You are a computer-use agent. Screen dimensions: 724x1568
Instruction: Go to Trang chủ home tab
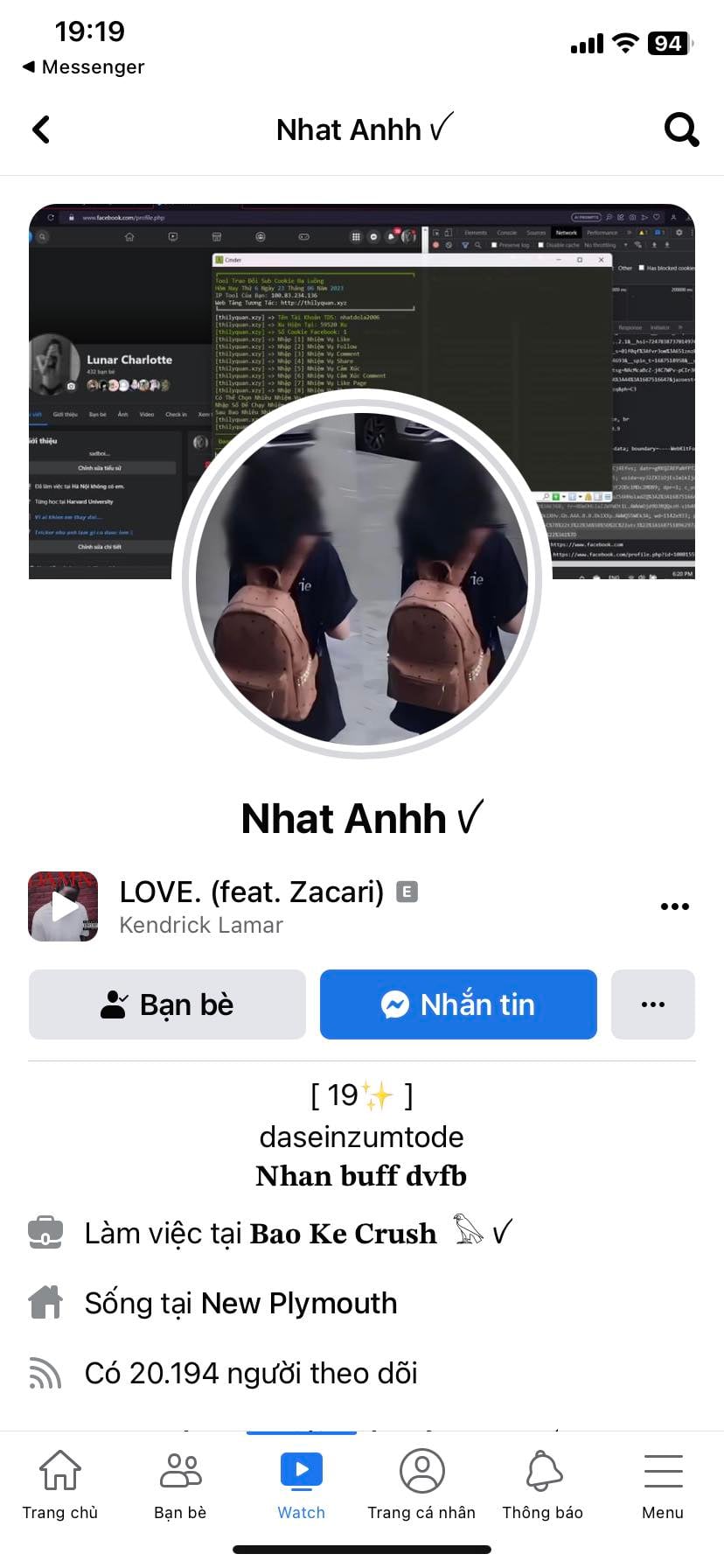click(x=60, y=1485)
